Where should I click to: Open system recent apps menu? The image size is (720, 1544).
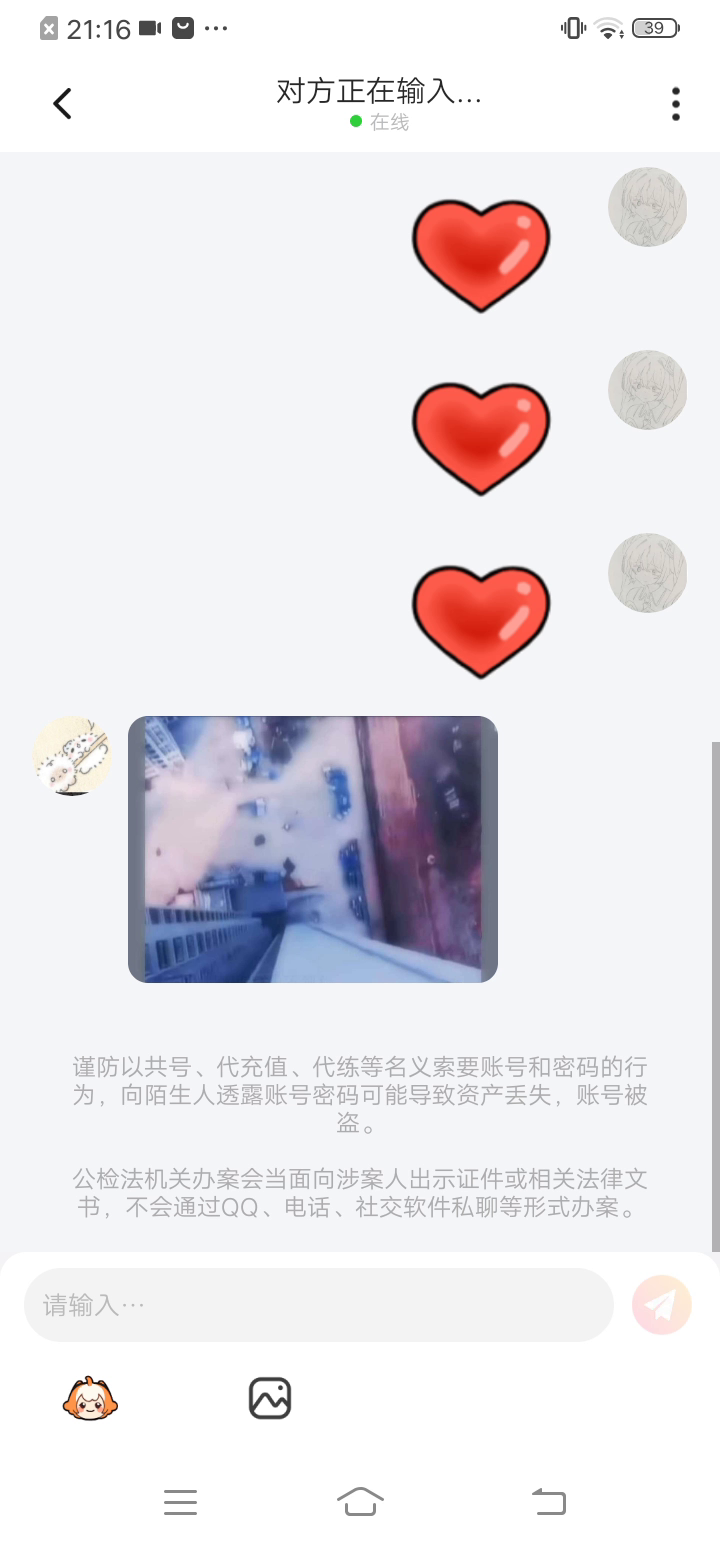coord(180,1502)
